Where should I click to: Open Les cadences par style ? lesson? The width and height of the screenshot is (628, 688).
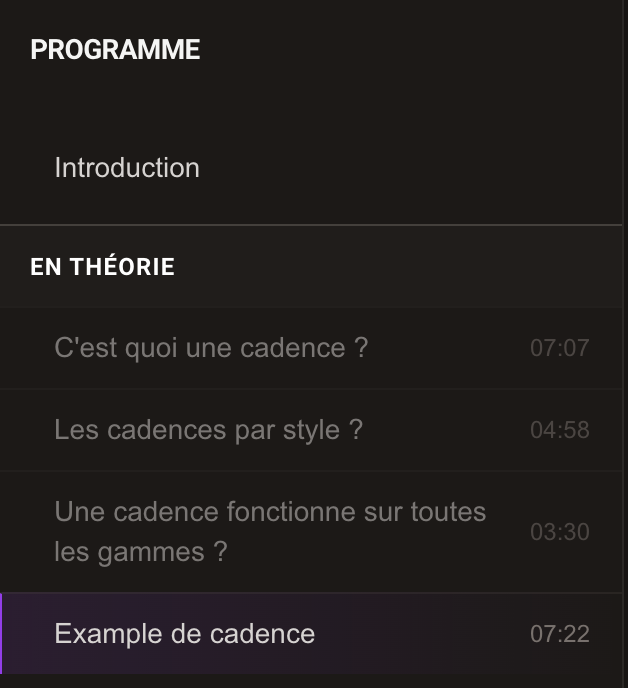coord(208,430)
